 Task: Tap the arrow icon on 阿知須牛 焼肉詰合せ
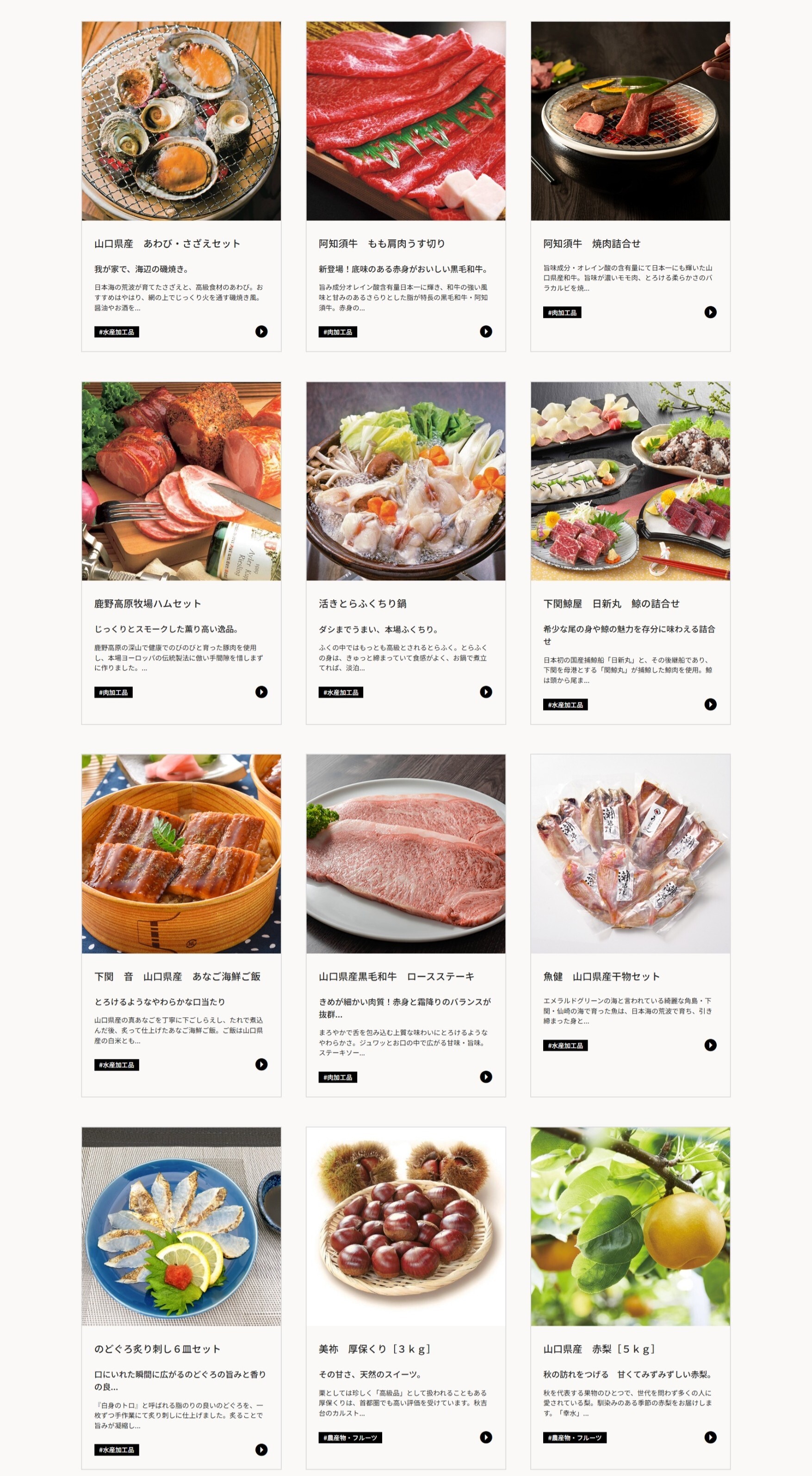pos(710,312)
